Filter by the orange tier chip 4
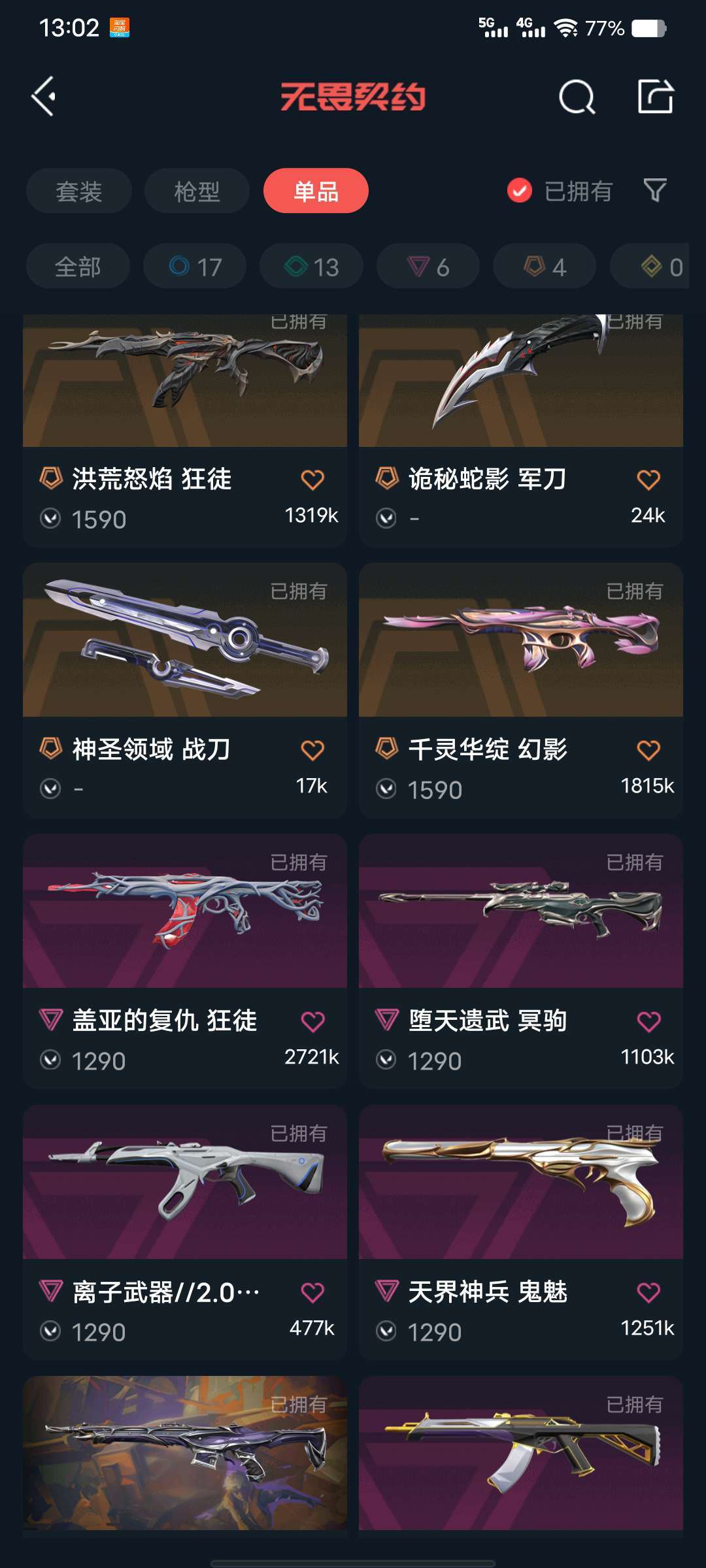 (545, 267)
